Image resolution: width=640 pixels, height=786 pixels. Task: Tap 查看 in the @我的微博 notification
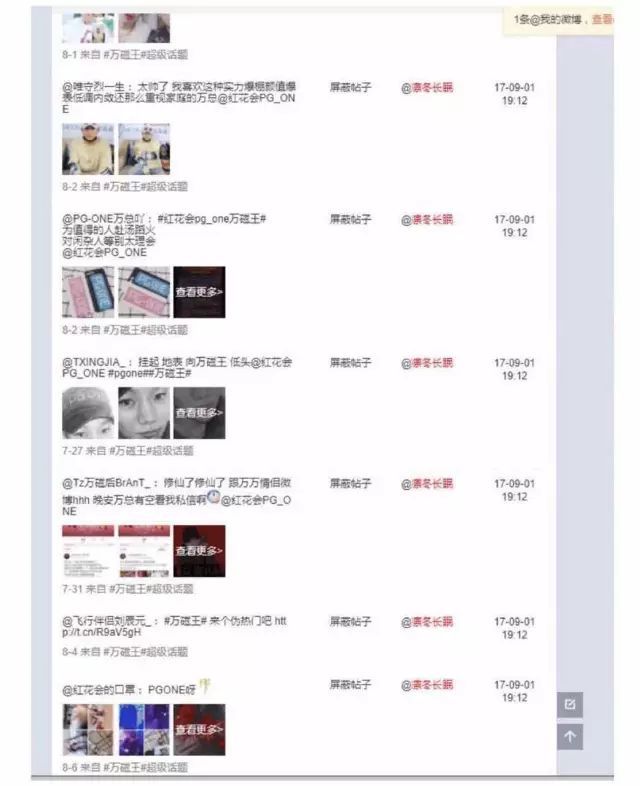pyautogui.click(x=601, y=19)
